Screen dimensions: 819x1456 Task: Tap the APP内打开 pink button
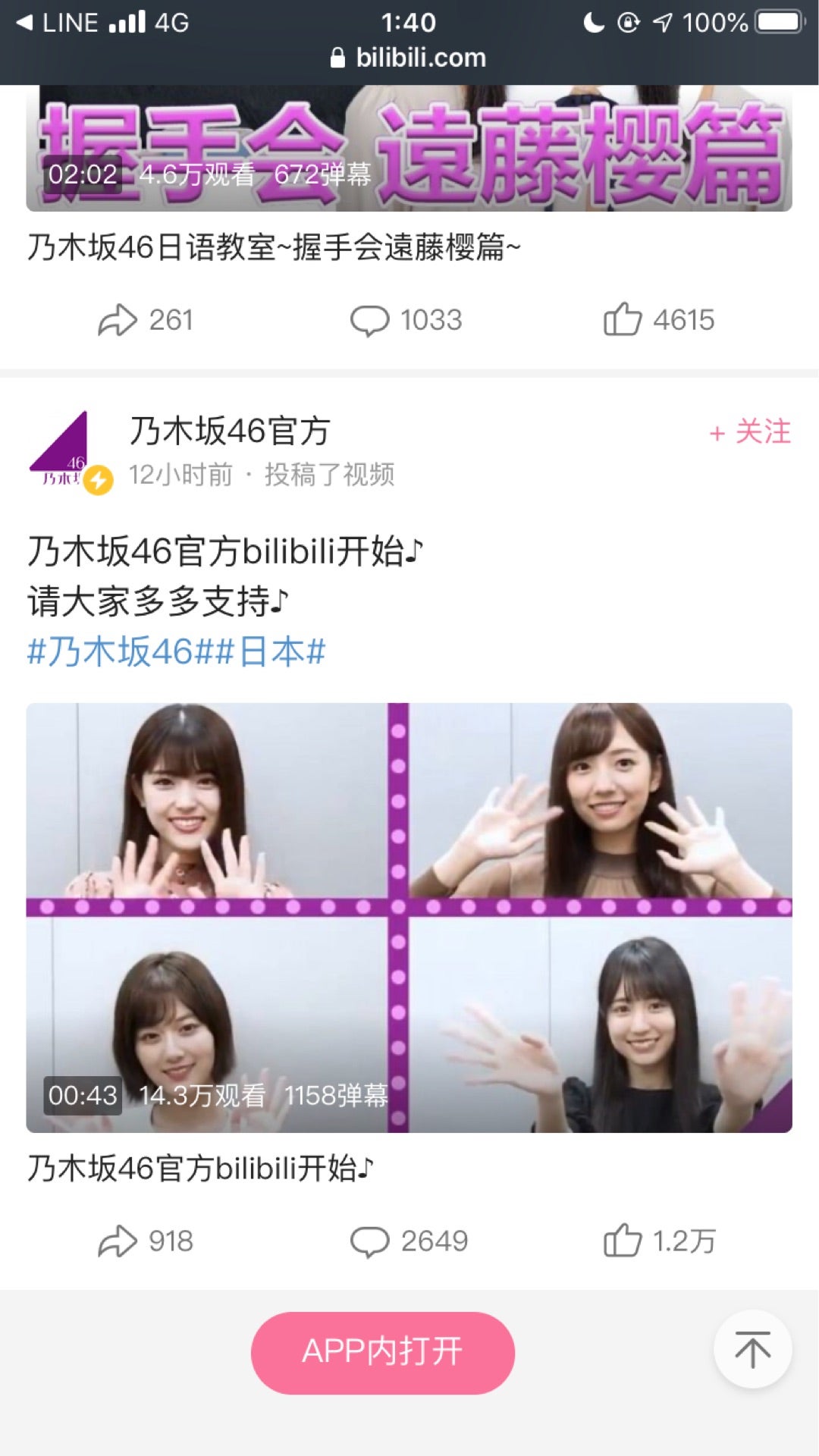click(x=382, y=1352)
